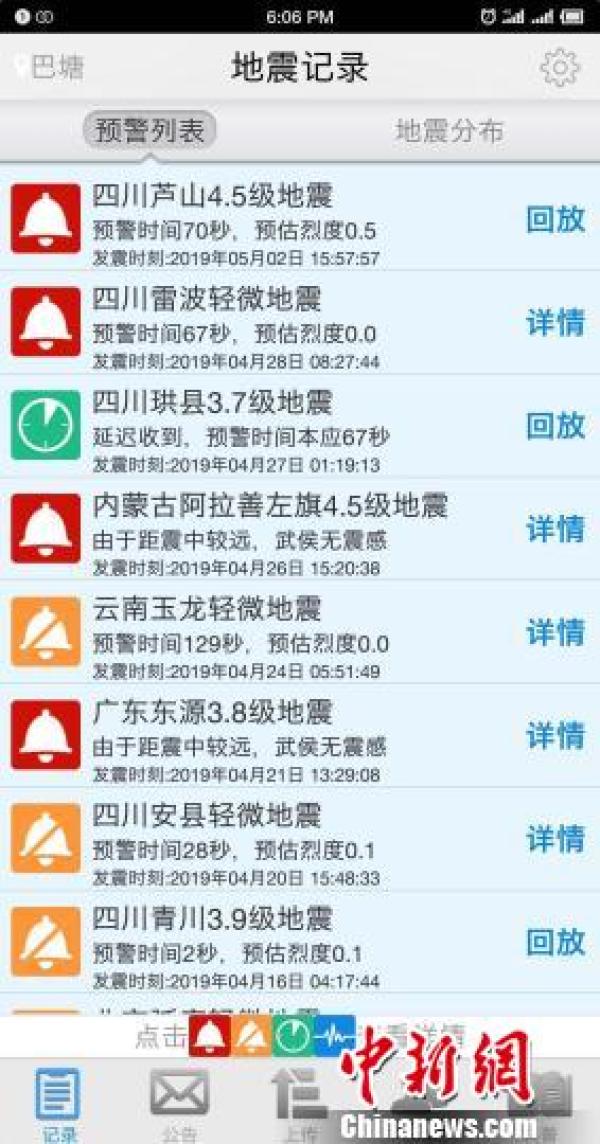Replay the 四川青川3.9级地震 warning

(555, 942)
